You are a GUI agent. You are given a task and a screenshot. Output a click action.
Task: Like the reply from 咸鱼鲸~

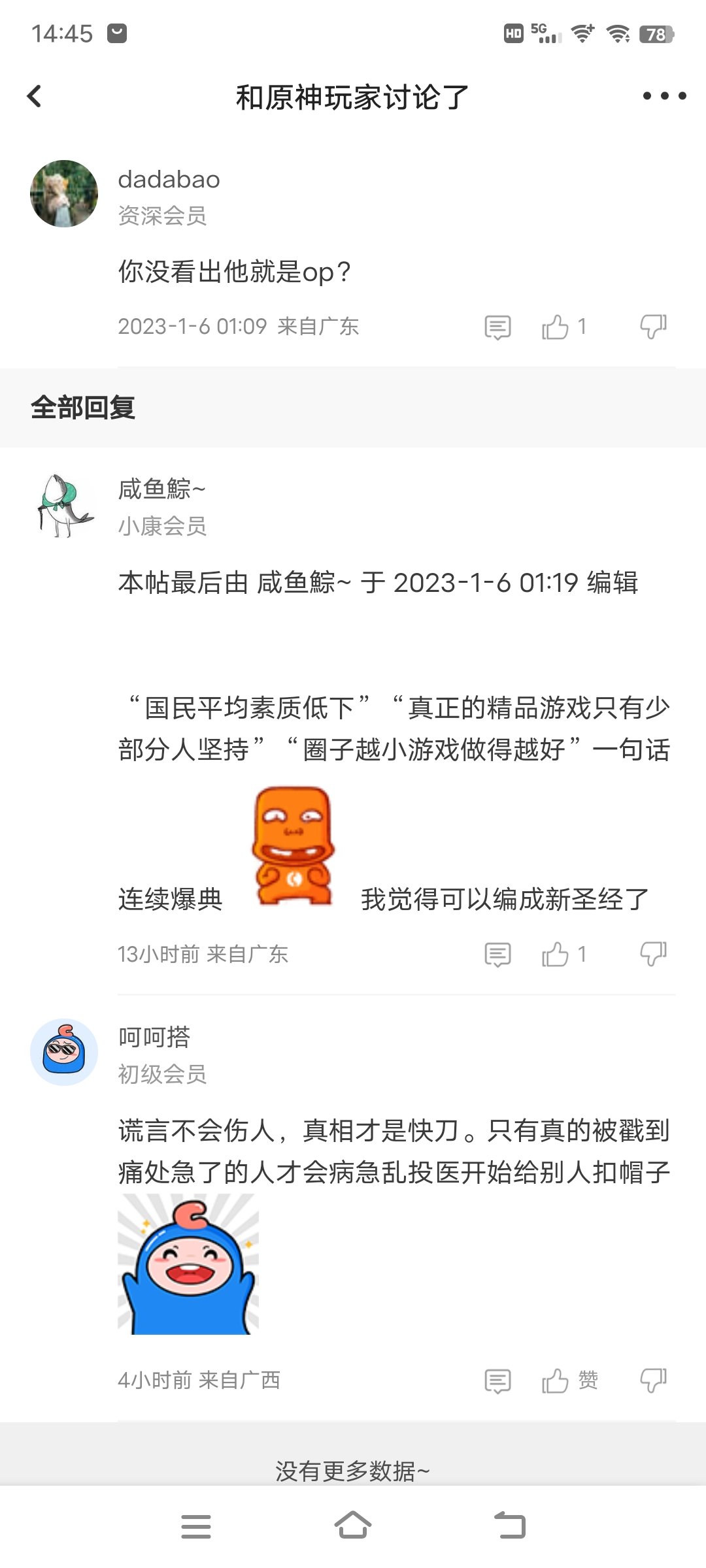click(x=556, y=955)
